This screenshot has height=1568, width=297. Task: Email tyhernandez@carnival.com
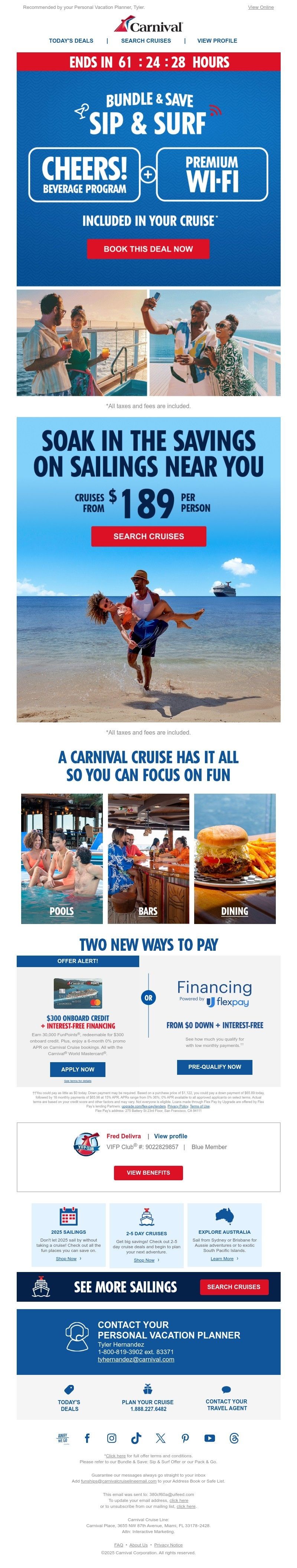click(x=136, y=1359)
